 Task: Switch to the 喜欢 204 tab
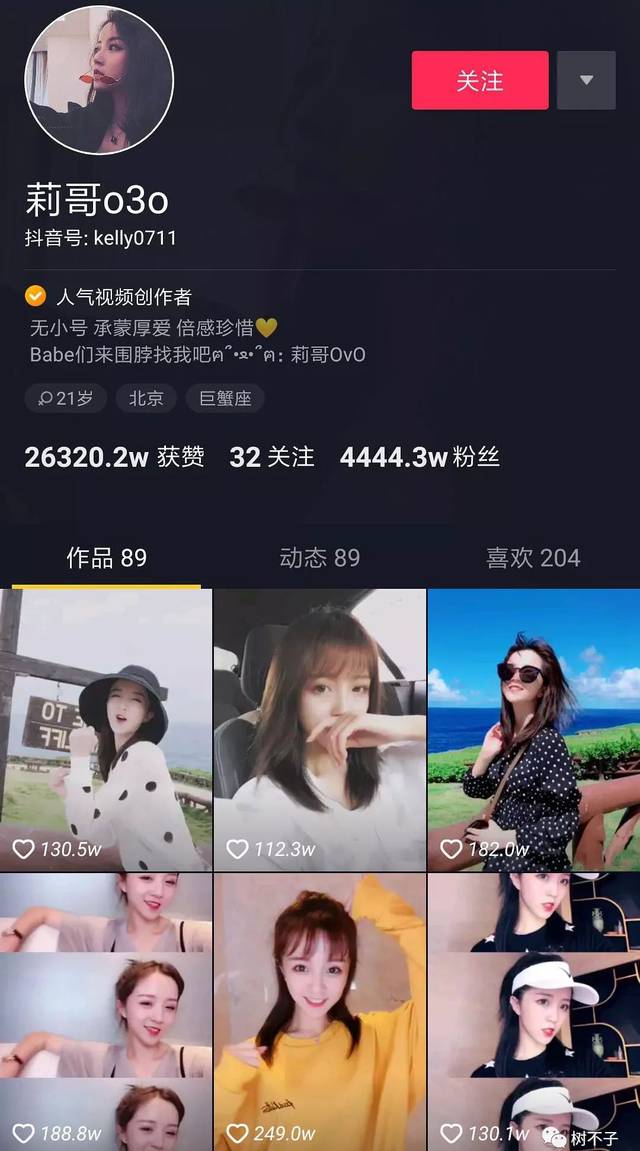click(532, 558)
